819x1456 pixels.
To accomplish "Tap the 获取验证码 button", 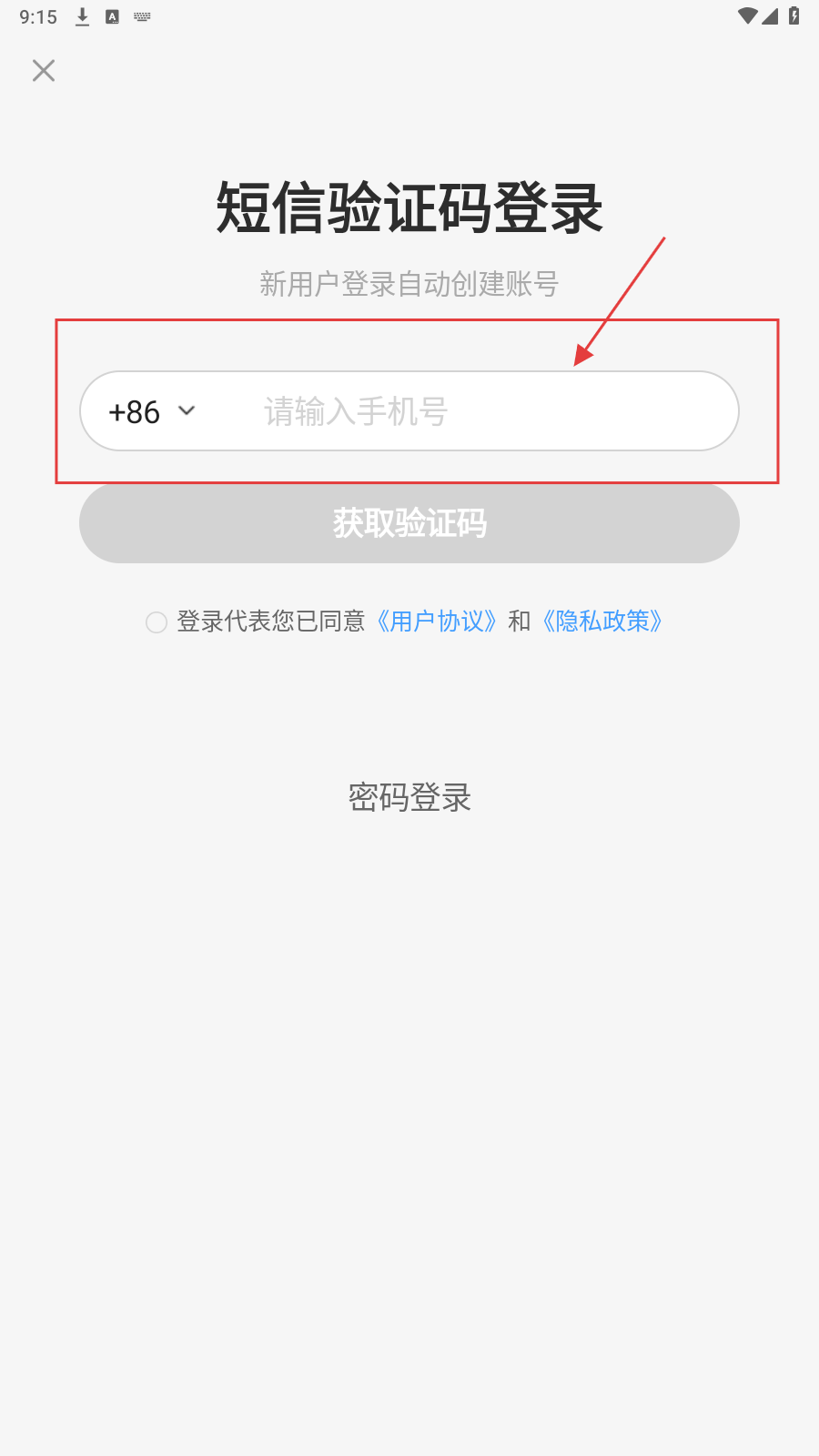I will point(409,523).
